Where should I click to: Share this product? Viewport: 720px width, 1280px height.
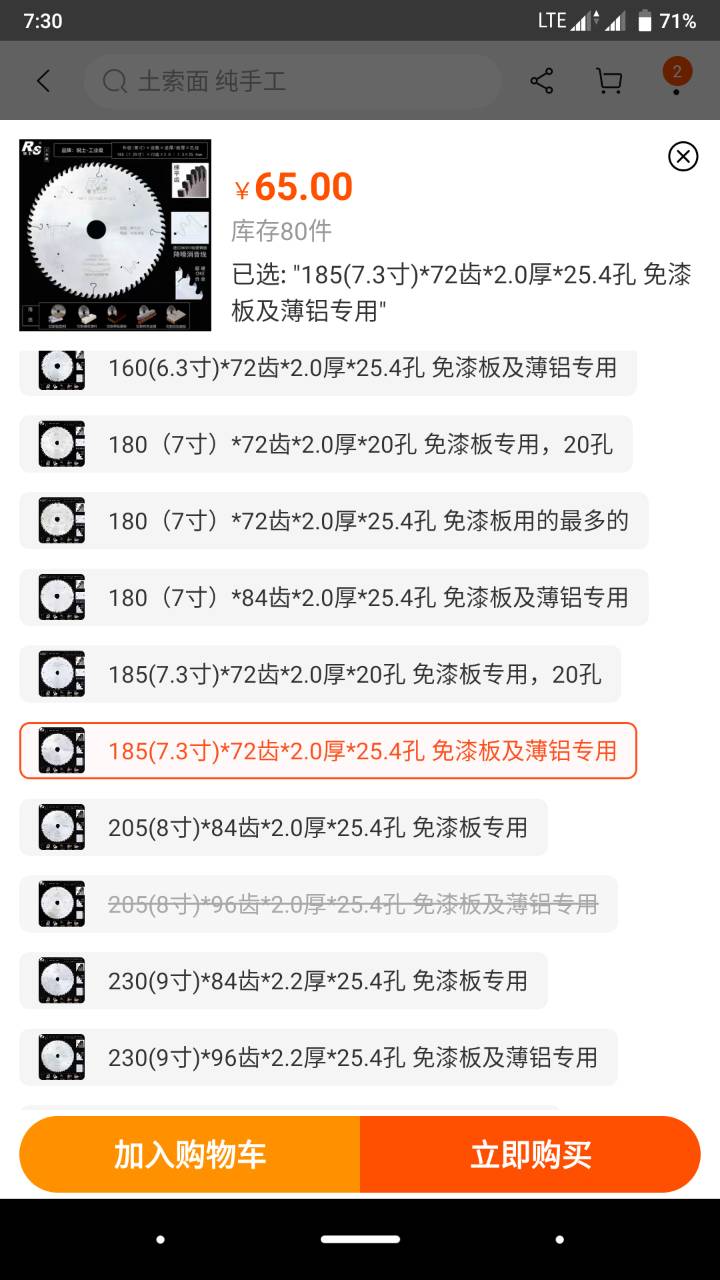click(542, 81)
